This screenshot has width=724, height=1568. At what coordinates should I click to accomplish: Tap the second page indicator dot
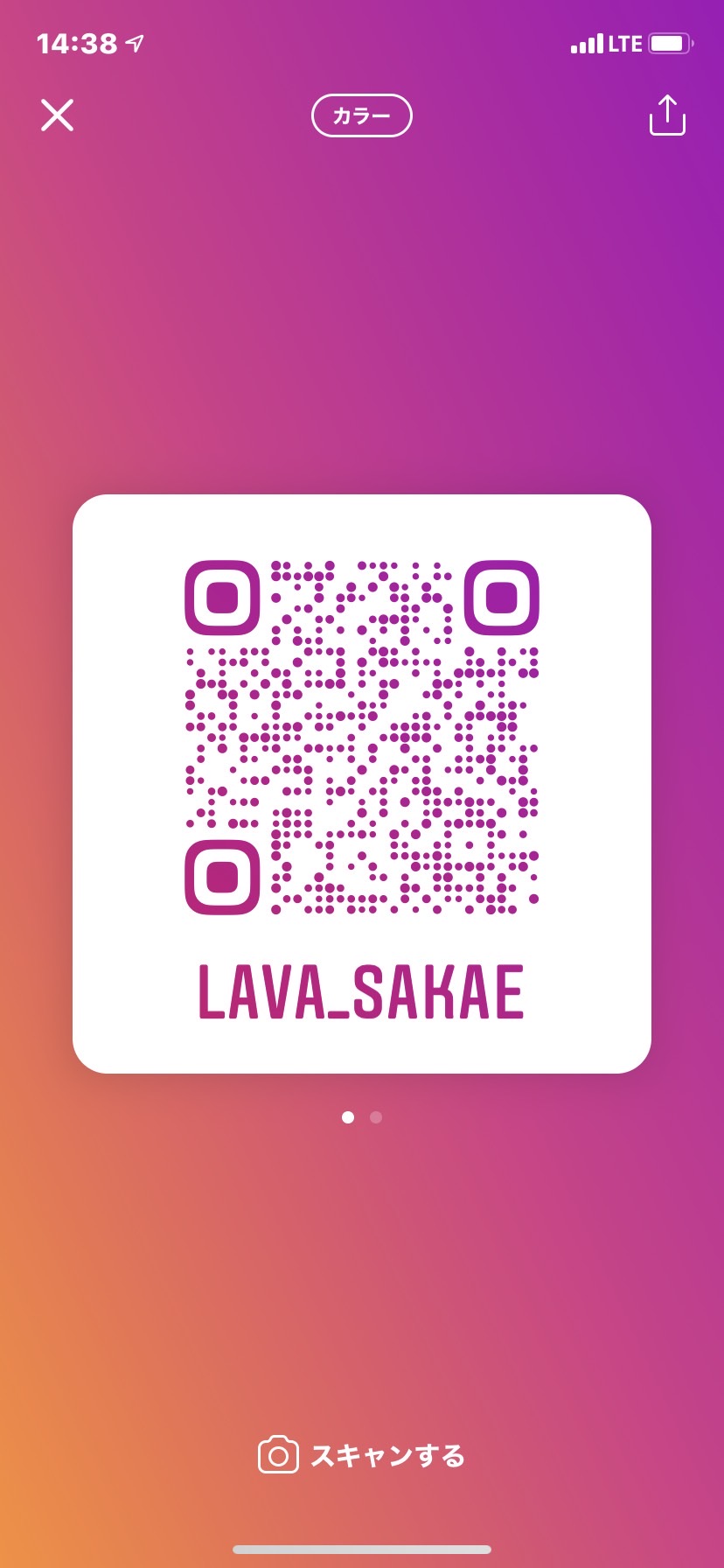(x=376, y=1117)
